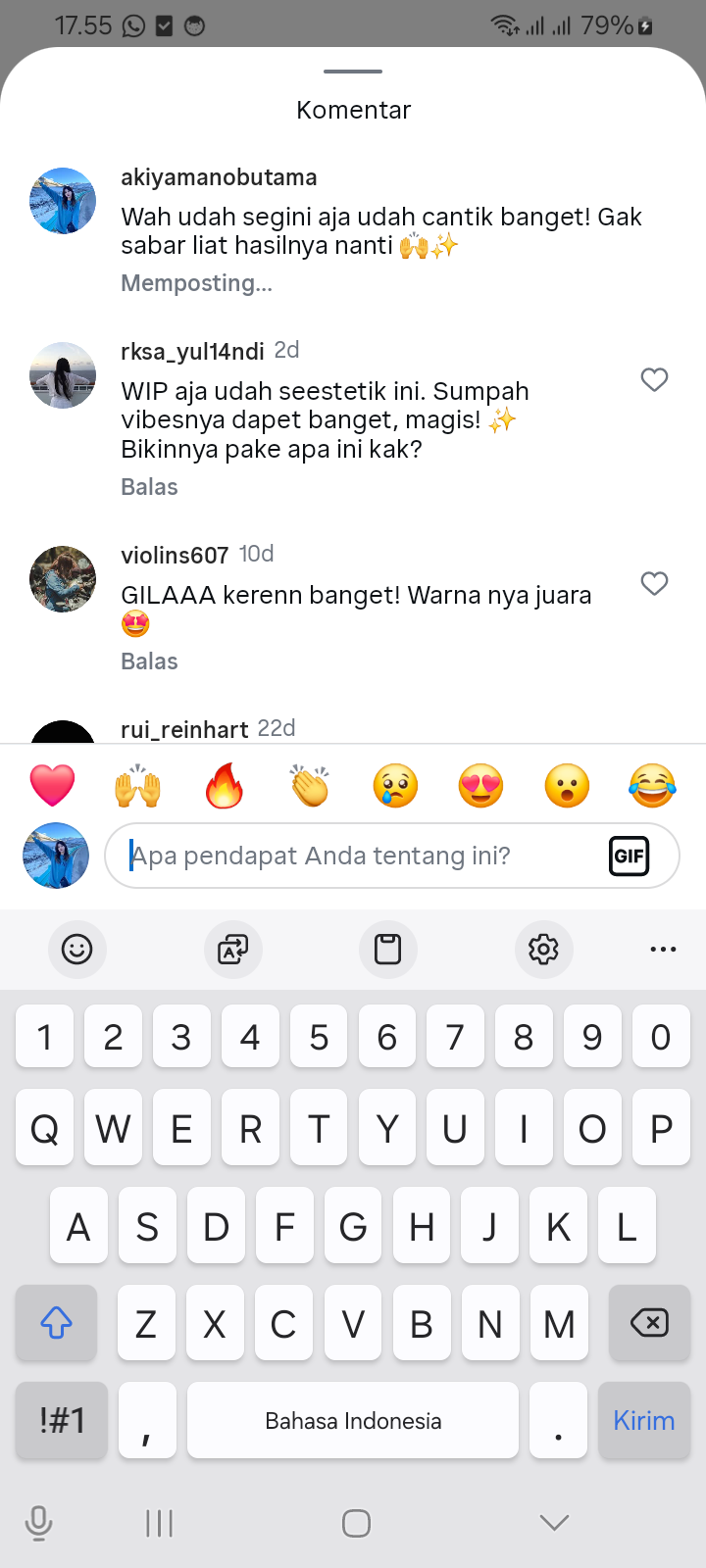Screen dimensions: 706x1568
Task: Open the GIF picker in comment box
Action: (x=629, y=857)
